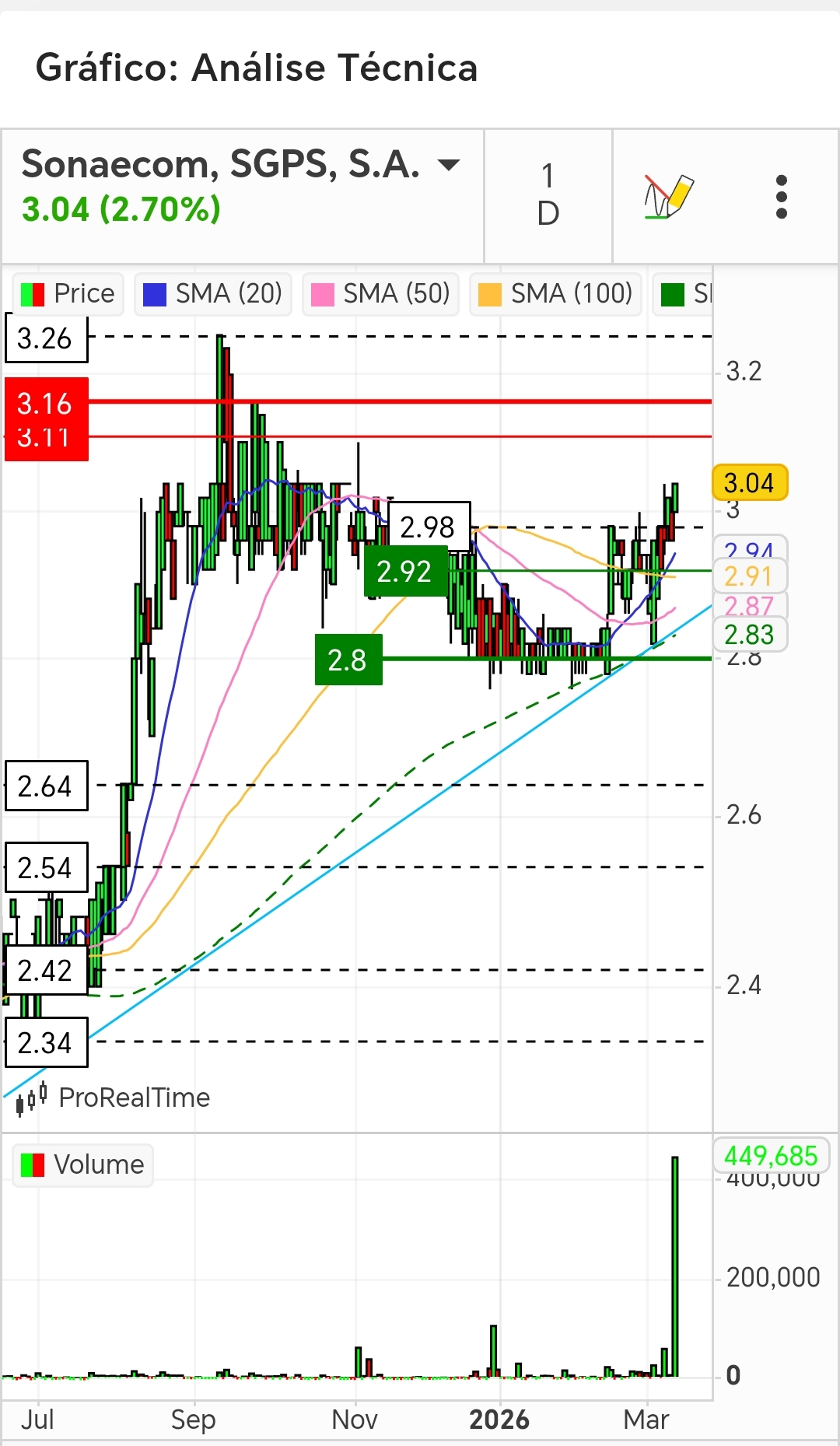
Task: Toggle the SMA (20) indicator chip
Action: [x=213, y=294]
